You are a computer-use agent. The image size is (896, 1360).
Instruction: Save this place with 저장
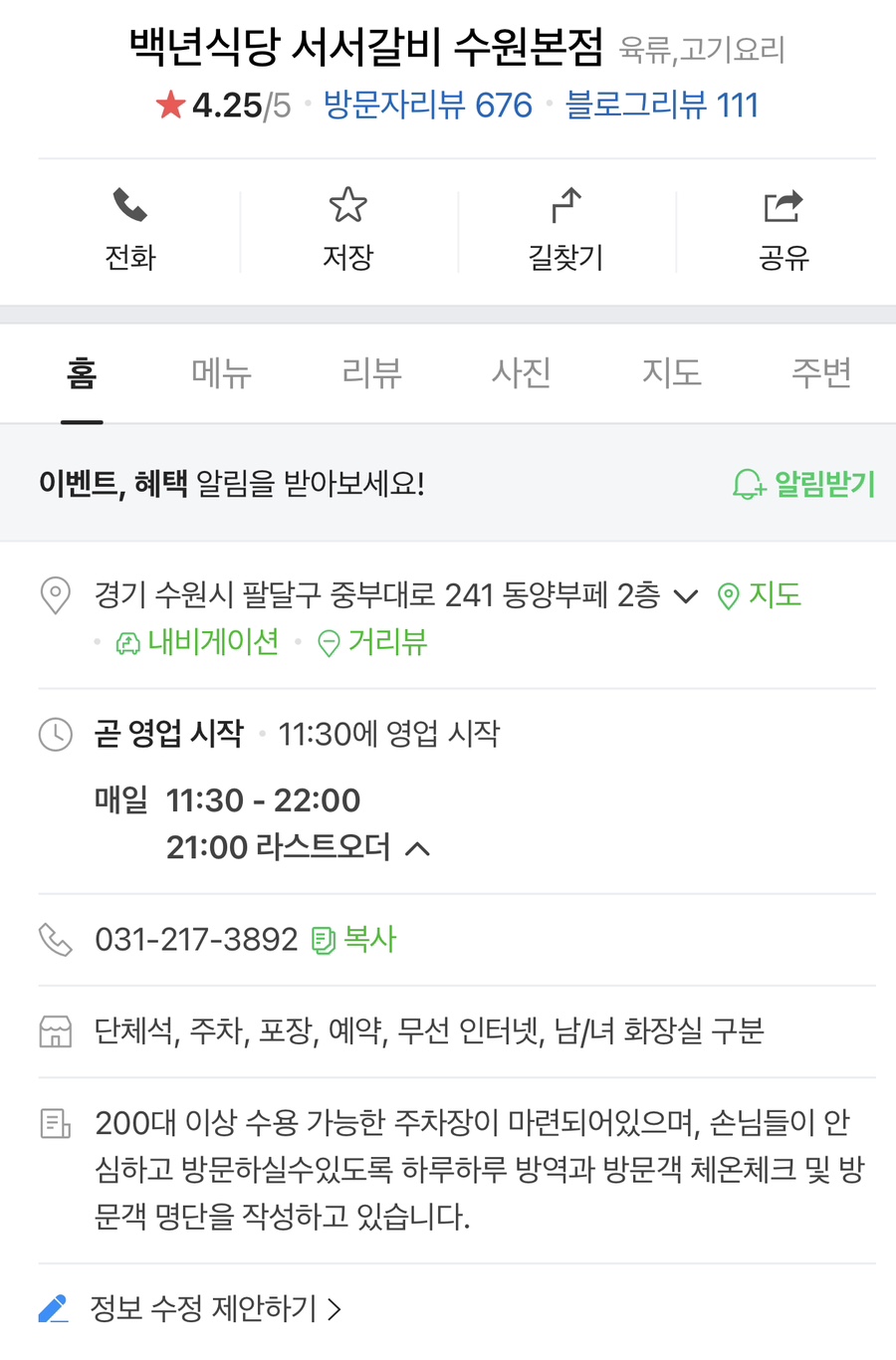pyautogui.click(x=347, y=230)
